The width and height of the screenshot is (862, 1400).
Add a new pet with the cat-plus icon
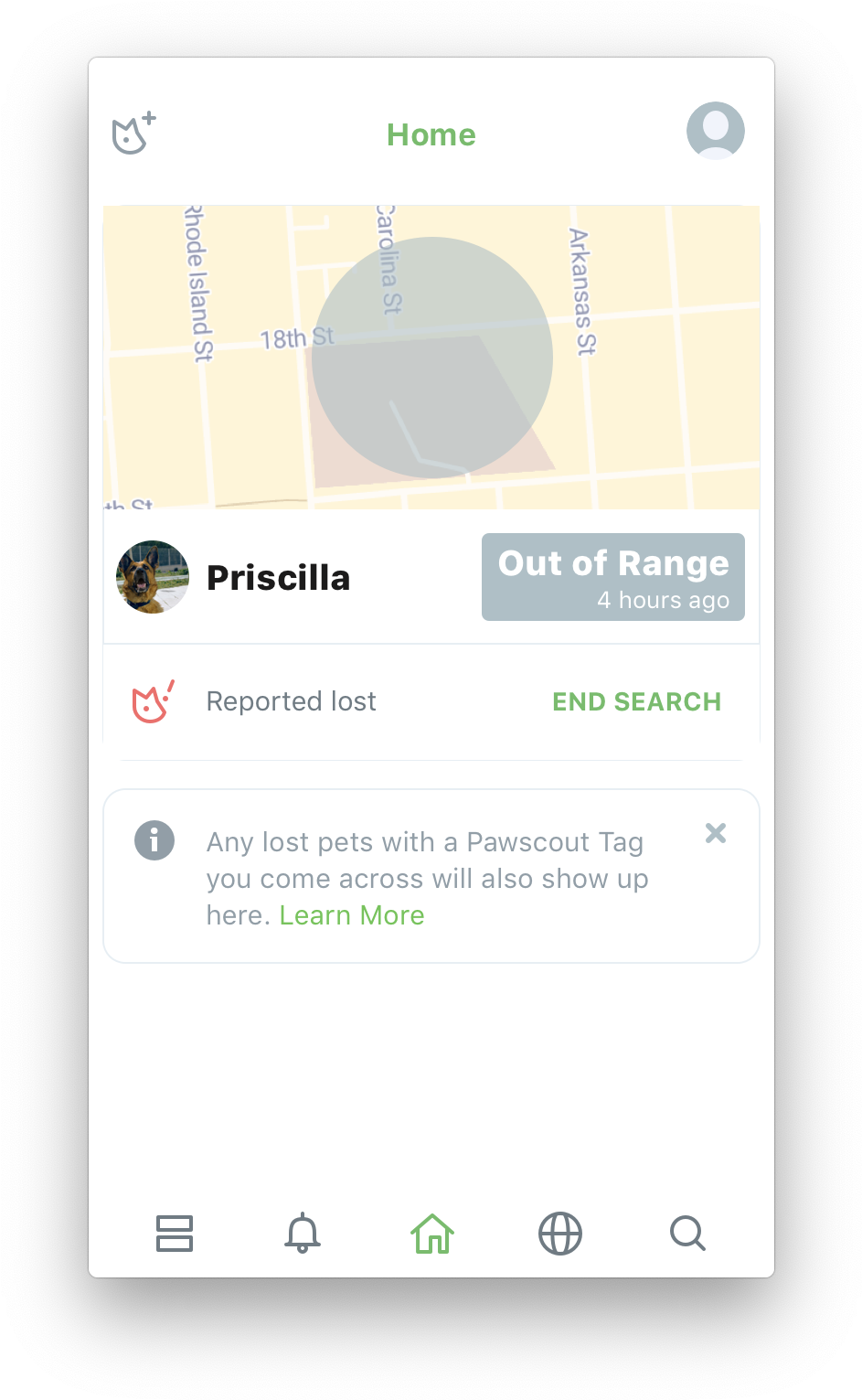[133, 134]
